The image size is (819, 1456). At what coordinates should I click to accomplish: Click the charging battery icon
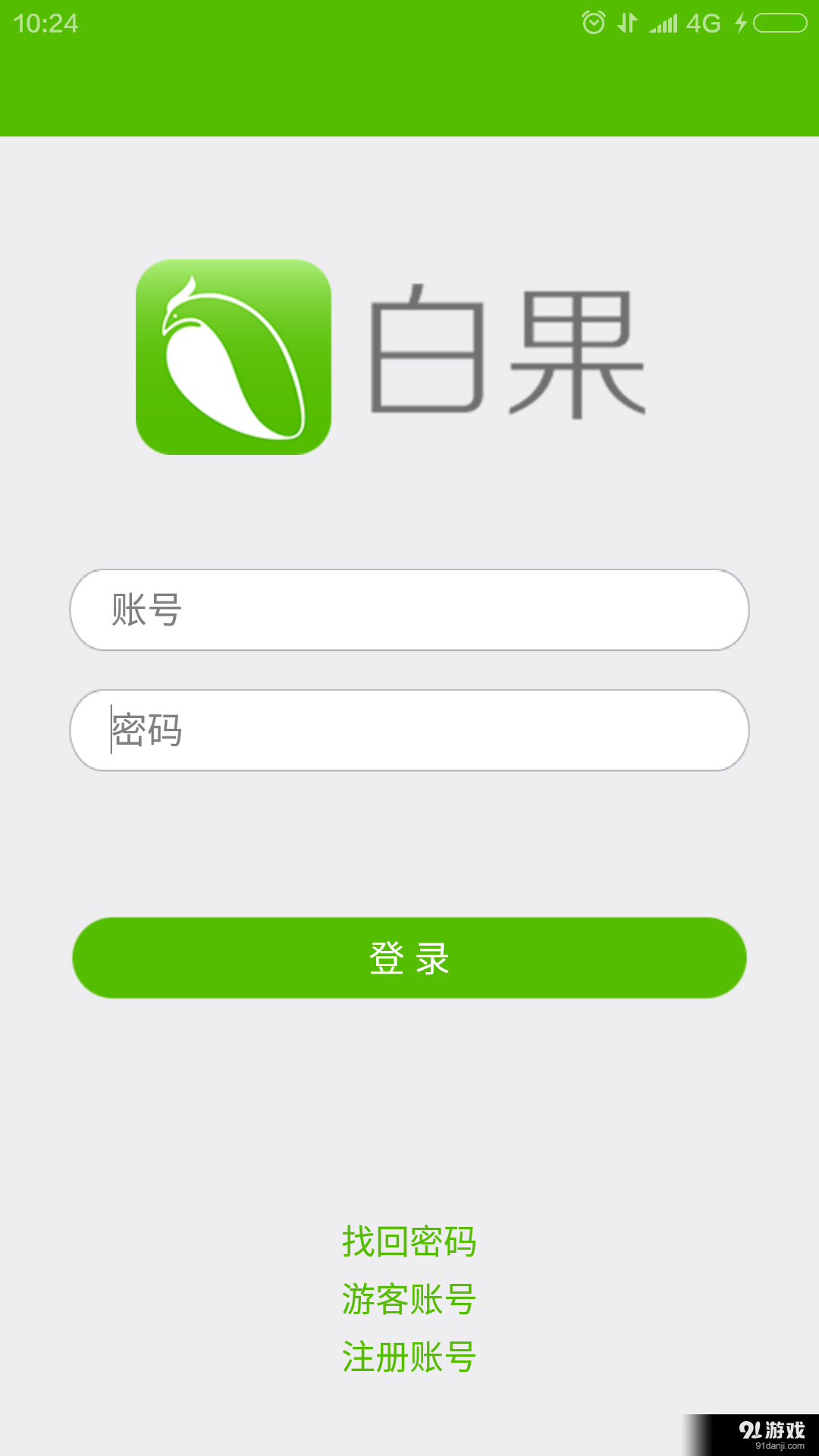pyautogui.click(x=775, y=23)
